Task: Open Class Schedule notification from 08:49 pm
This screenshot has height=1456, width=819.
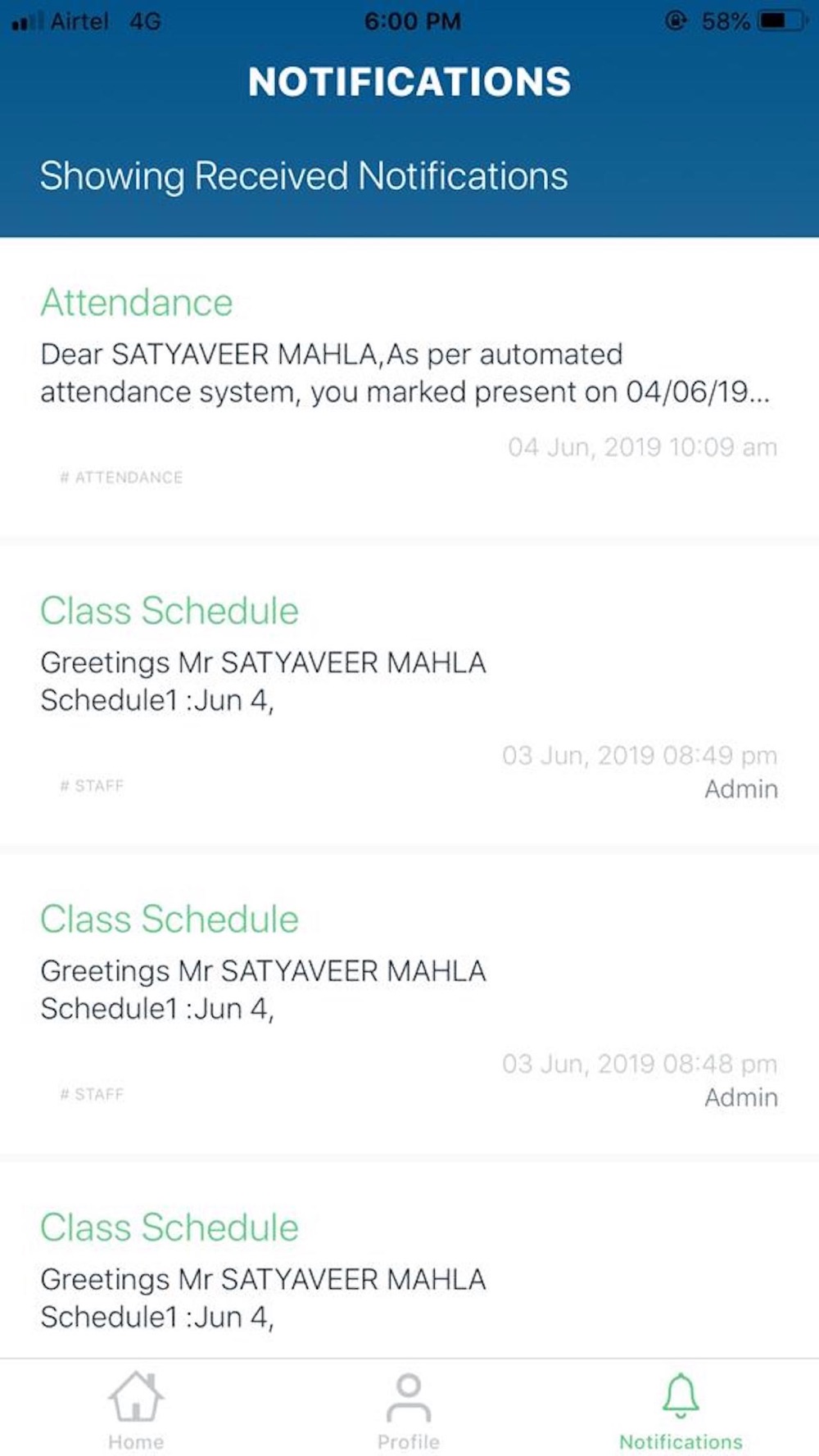Action: pyautogui.click(x=409, y=696)
